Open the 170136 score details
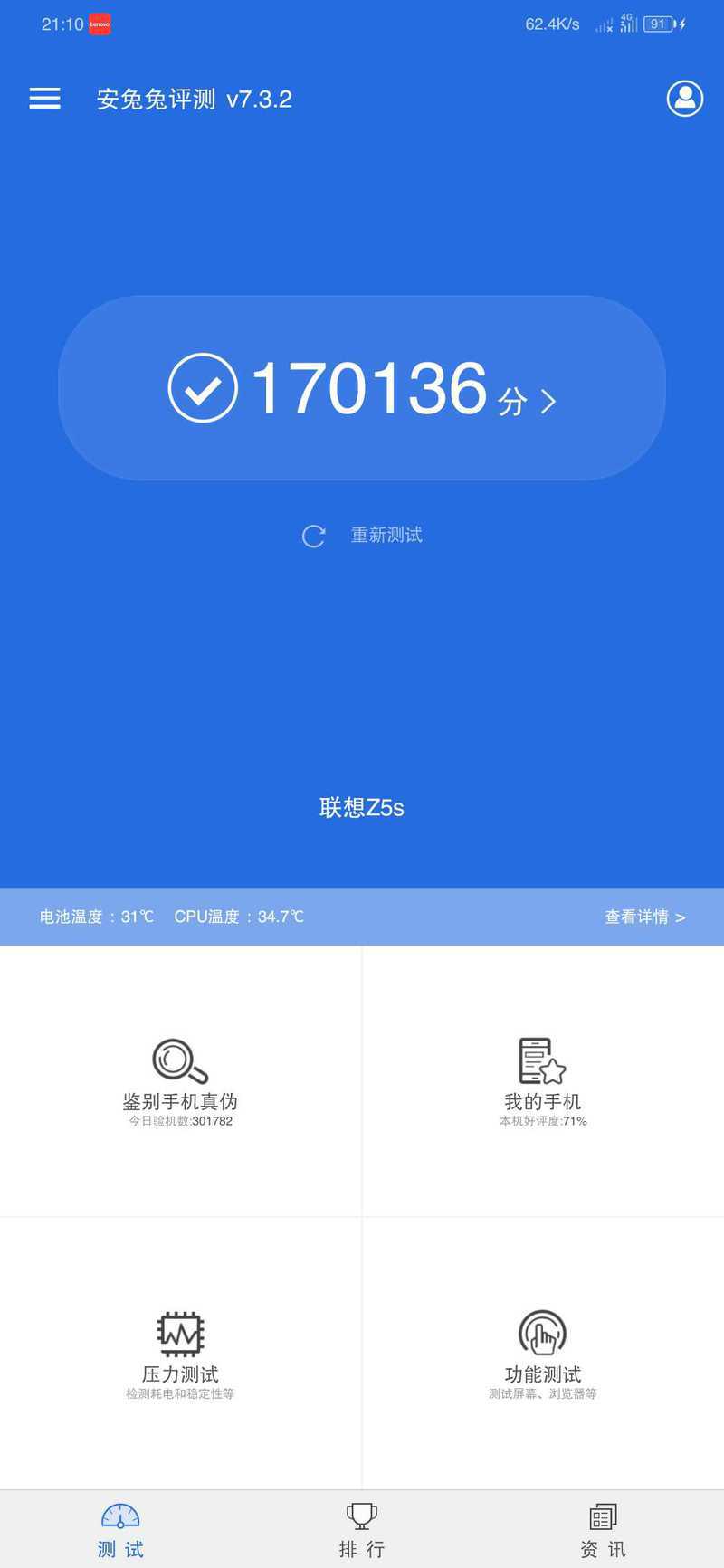The width and height of the screenshot is (724, 1568). (362, 388)
